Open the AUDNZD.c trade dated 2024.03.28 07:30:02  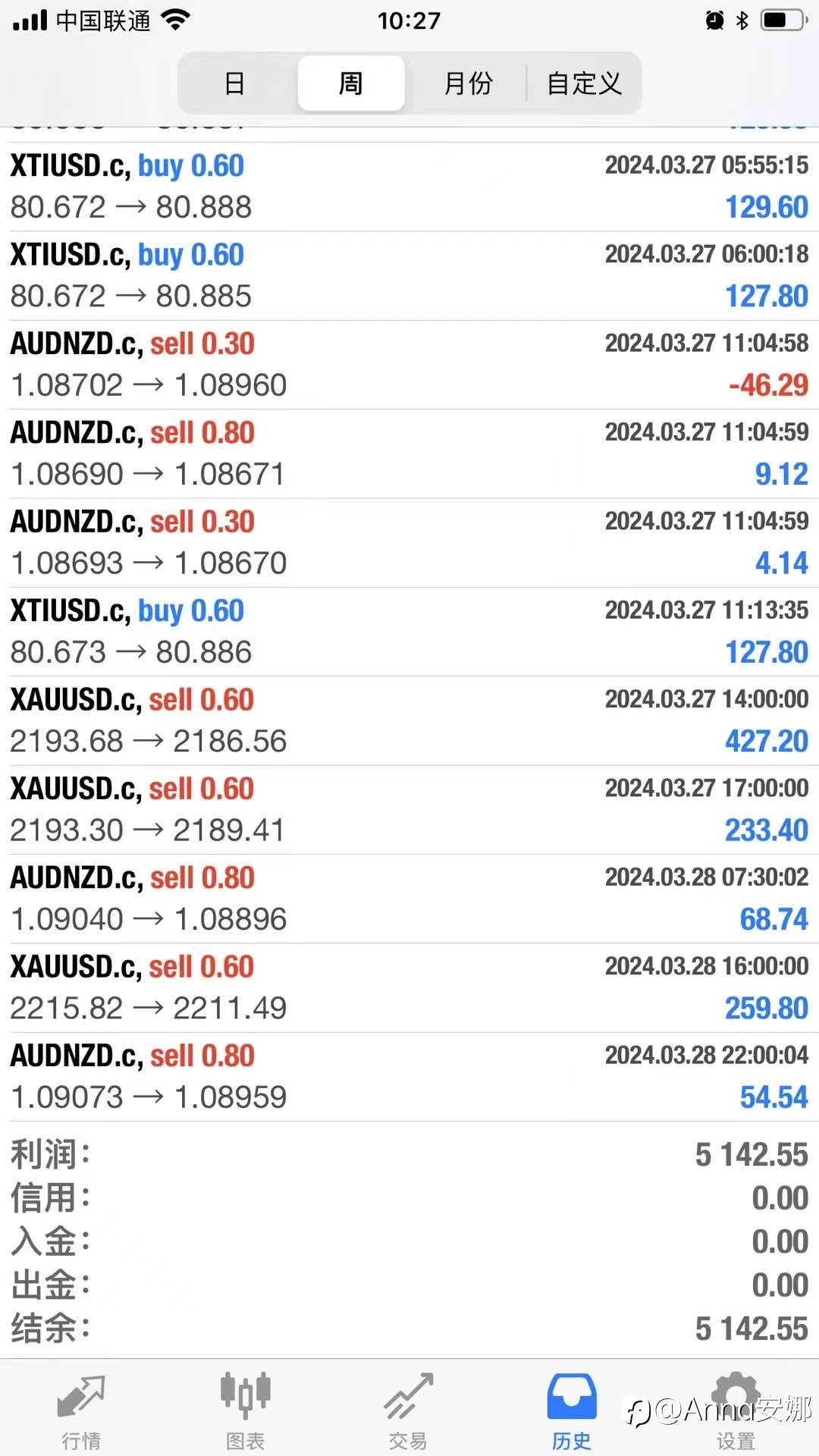point(409,899)
